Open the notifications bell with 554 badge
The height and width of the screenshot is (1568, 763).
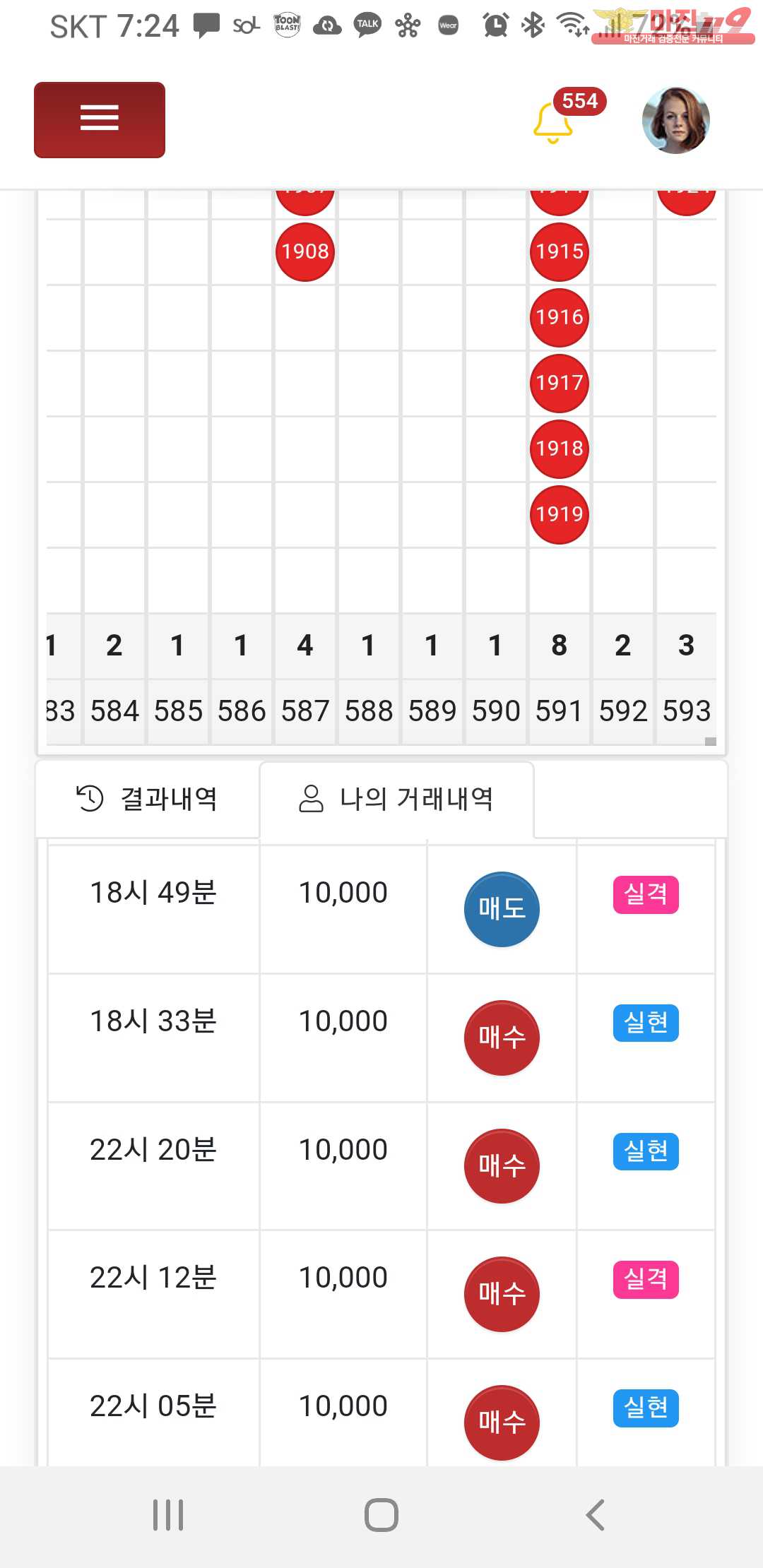point(553,123)
